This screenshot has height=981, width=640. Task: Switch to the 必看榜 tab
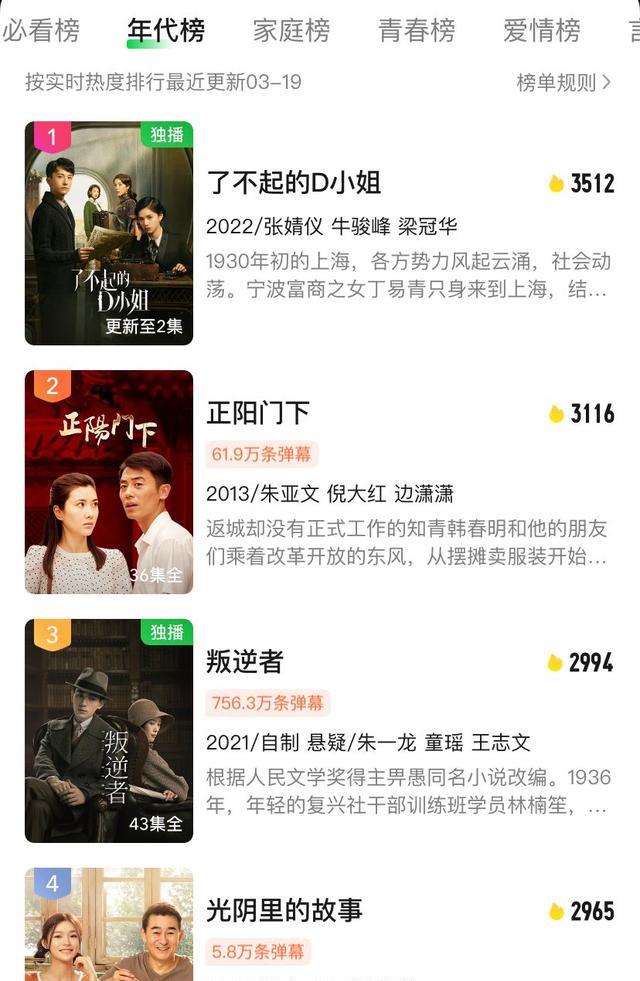pyautogui.click(x=41, y=31)
